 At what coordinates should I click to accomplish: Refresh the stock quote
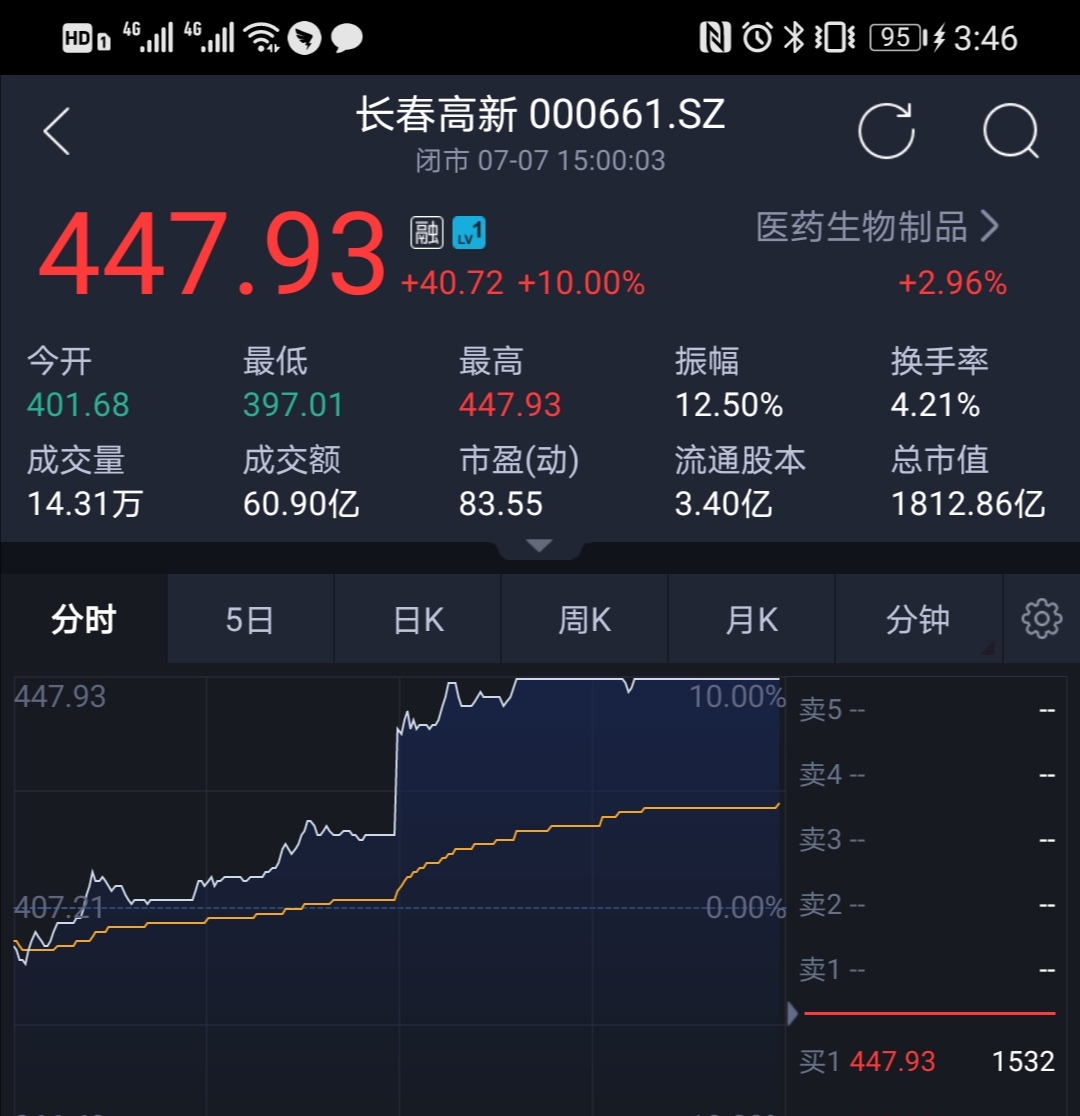(886, 131)
